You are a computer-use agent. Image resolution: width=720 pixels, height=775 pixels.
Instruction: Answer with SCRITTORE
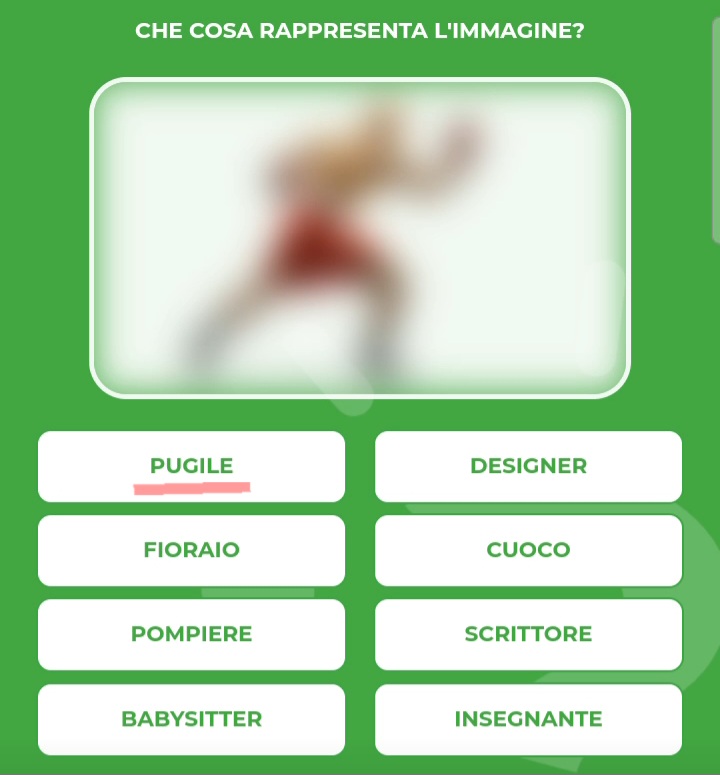coord(528,634)
